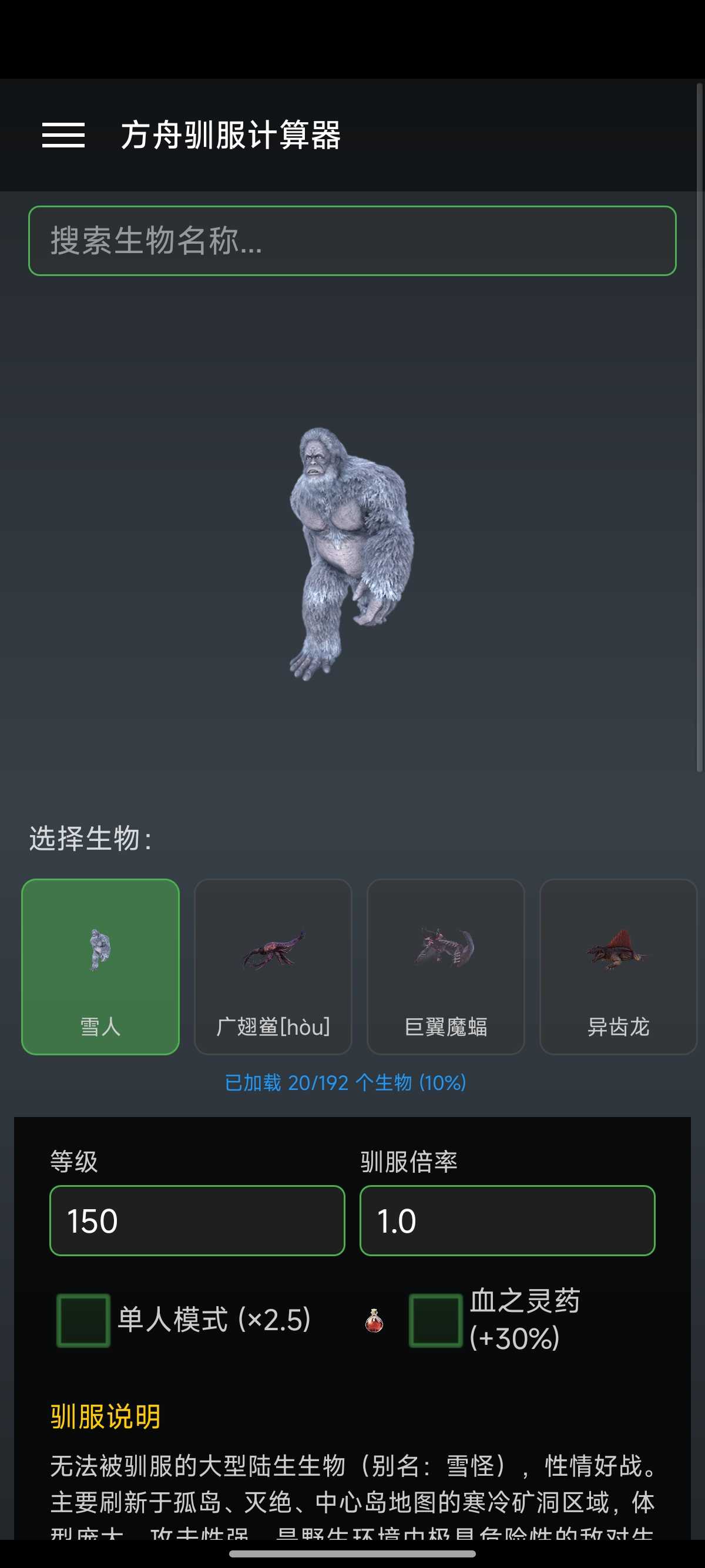The height and width of the screenshot is (1568, 705).
Task: Choose the 巨翼魔蝠 creature card
Action: point(446,966)
